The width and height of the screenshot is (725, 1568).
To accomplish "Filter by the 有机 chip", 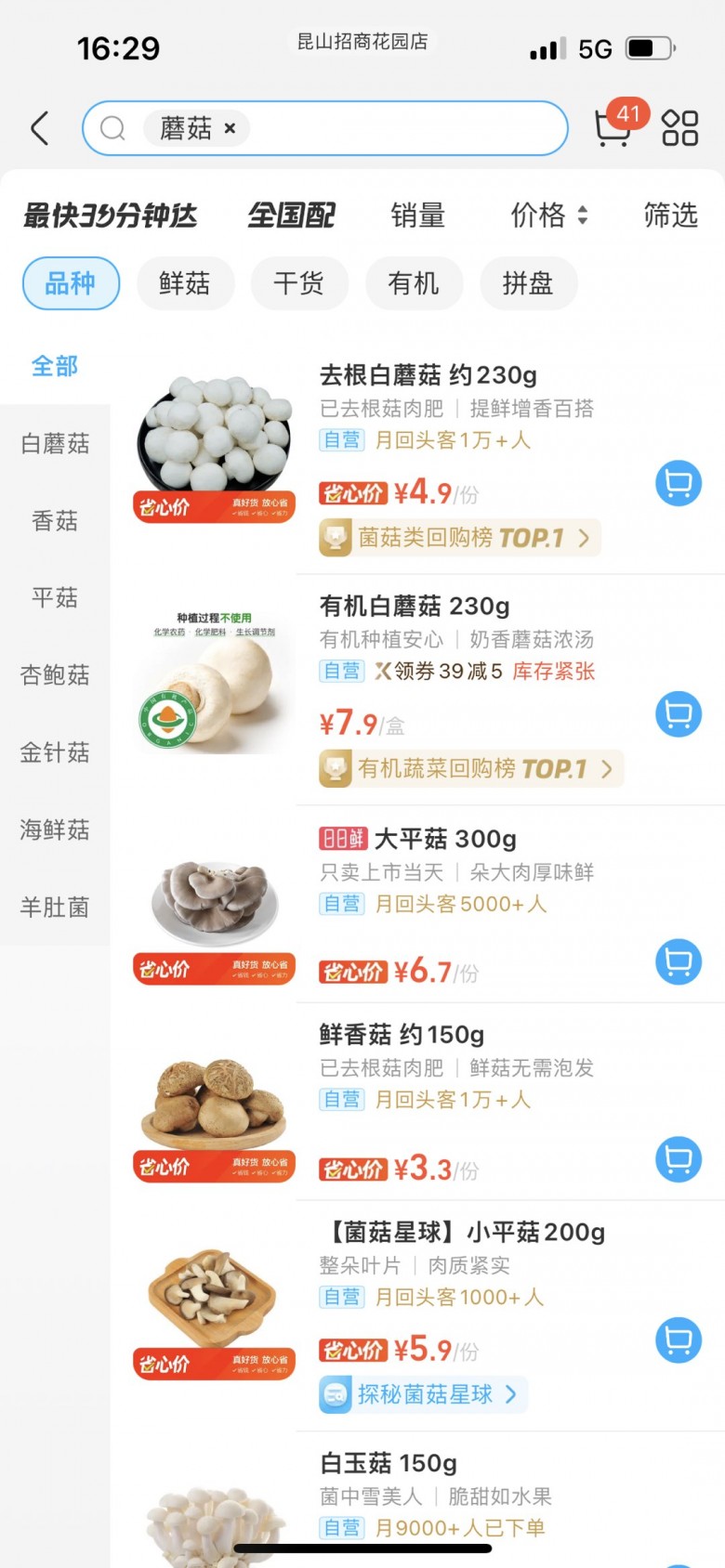I will pos(414,283).
